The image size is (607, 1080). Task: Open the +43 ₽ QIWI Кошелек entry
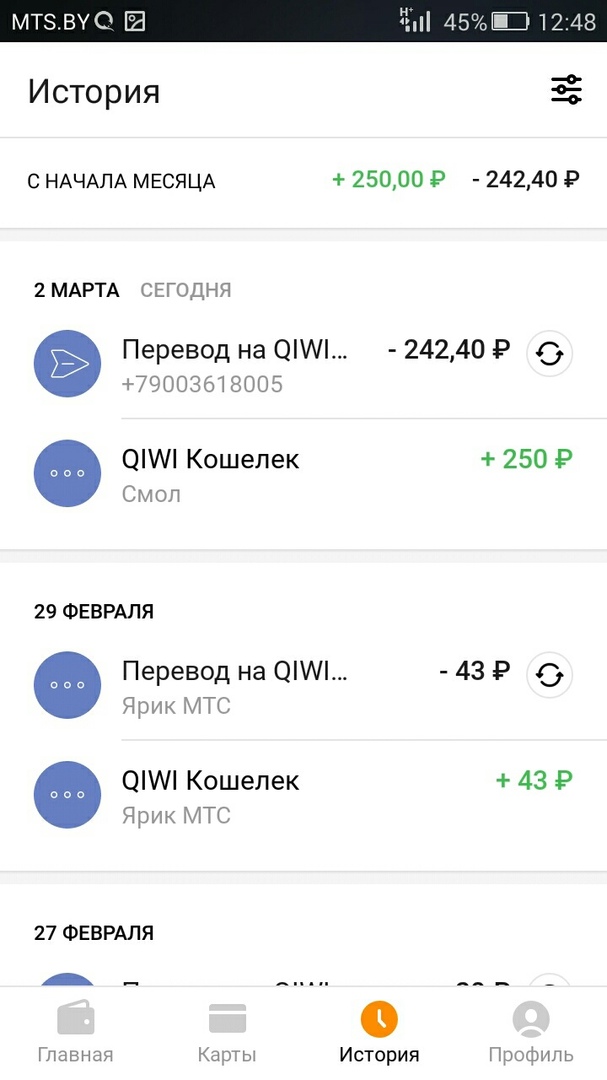click(x=300, y=794)
